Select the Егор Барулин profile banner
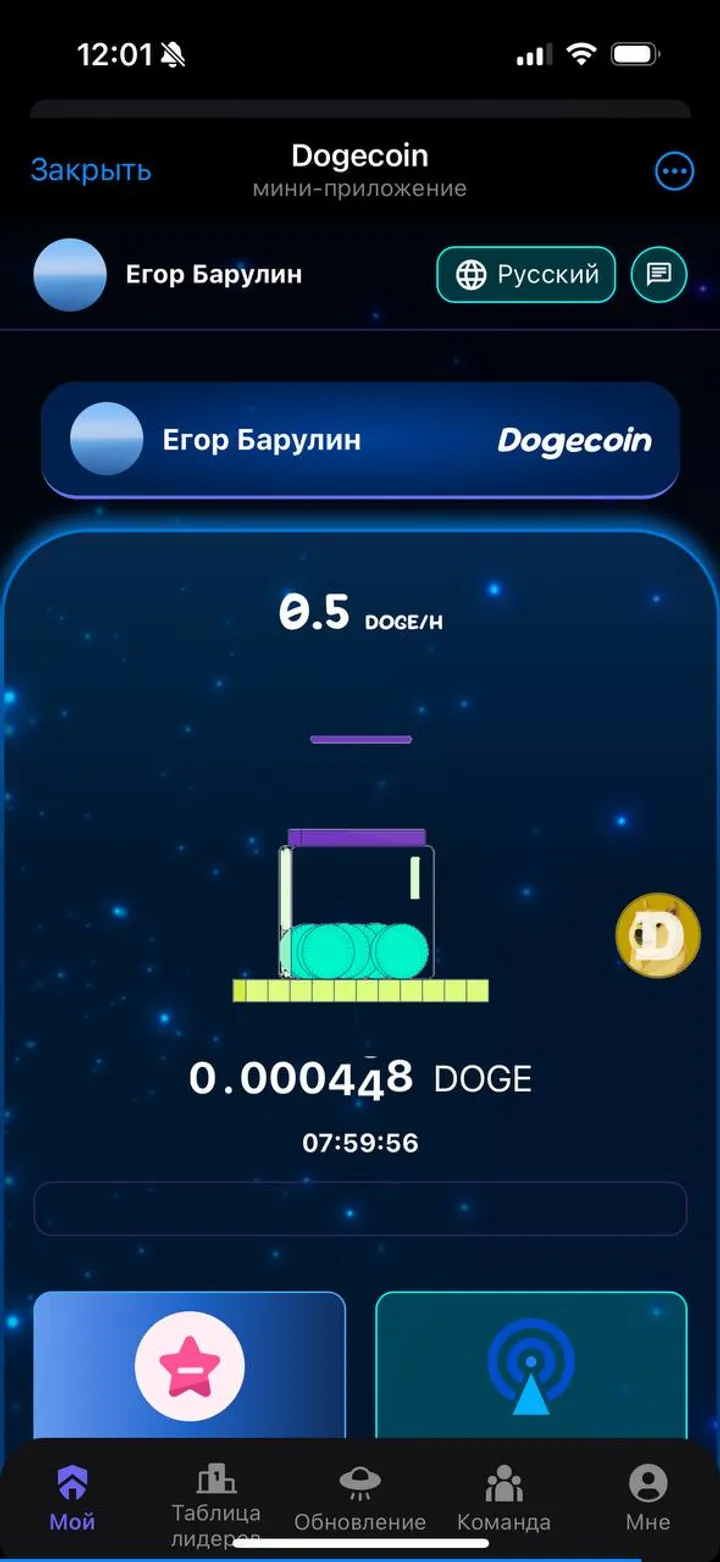The width and height of the screenshot is (720, 1562). (x=360, y=440)
